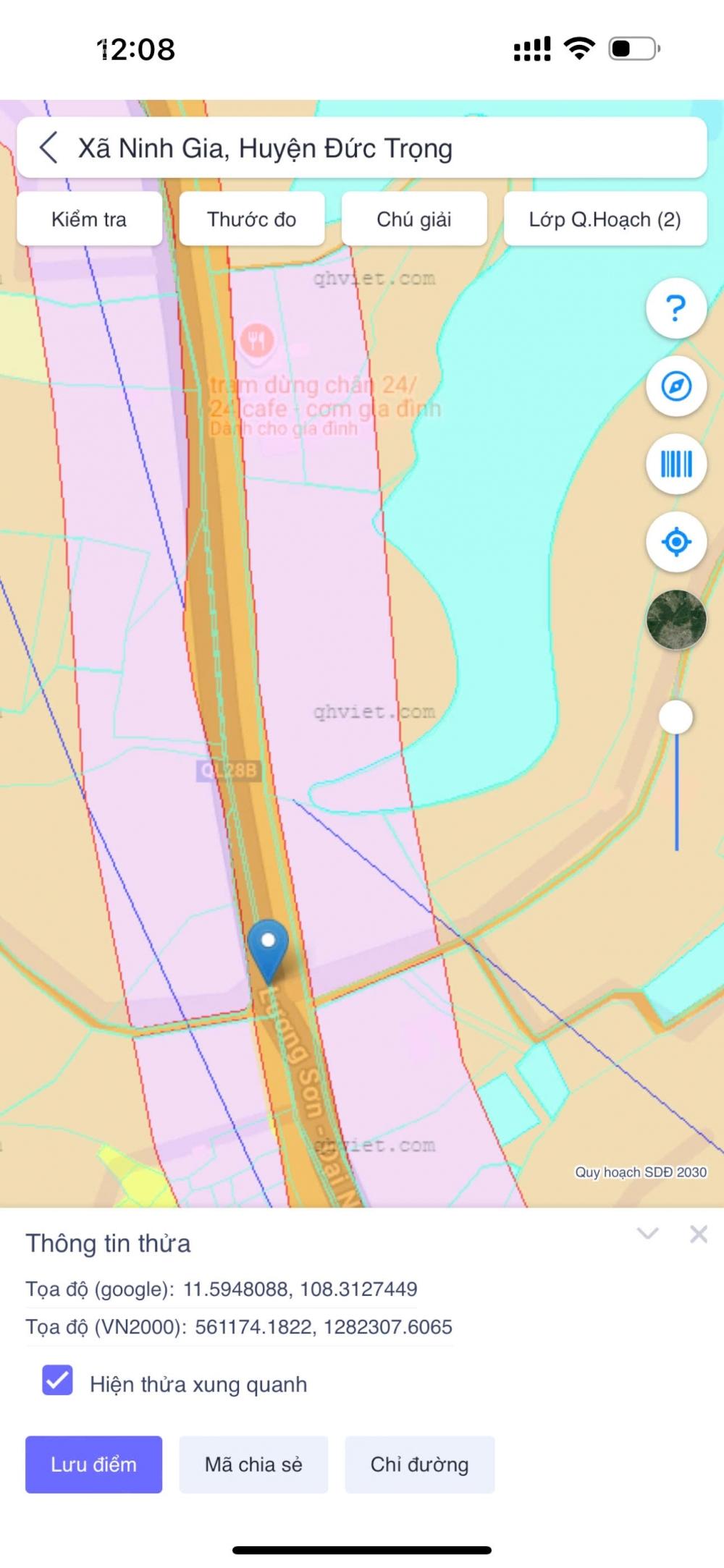Screen dimensions: 724x1568
Task: Collapse the Thông tin thửa panel
Action: 647,1233
